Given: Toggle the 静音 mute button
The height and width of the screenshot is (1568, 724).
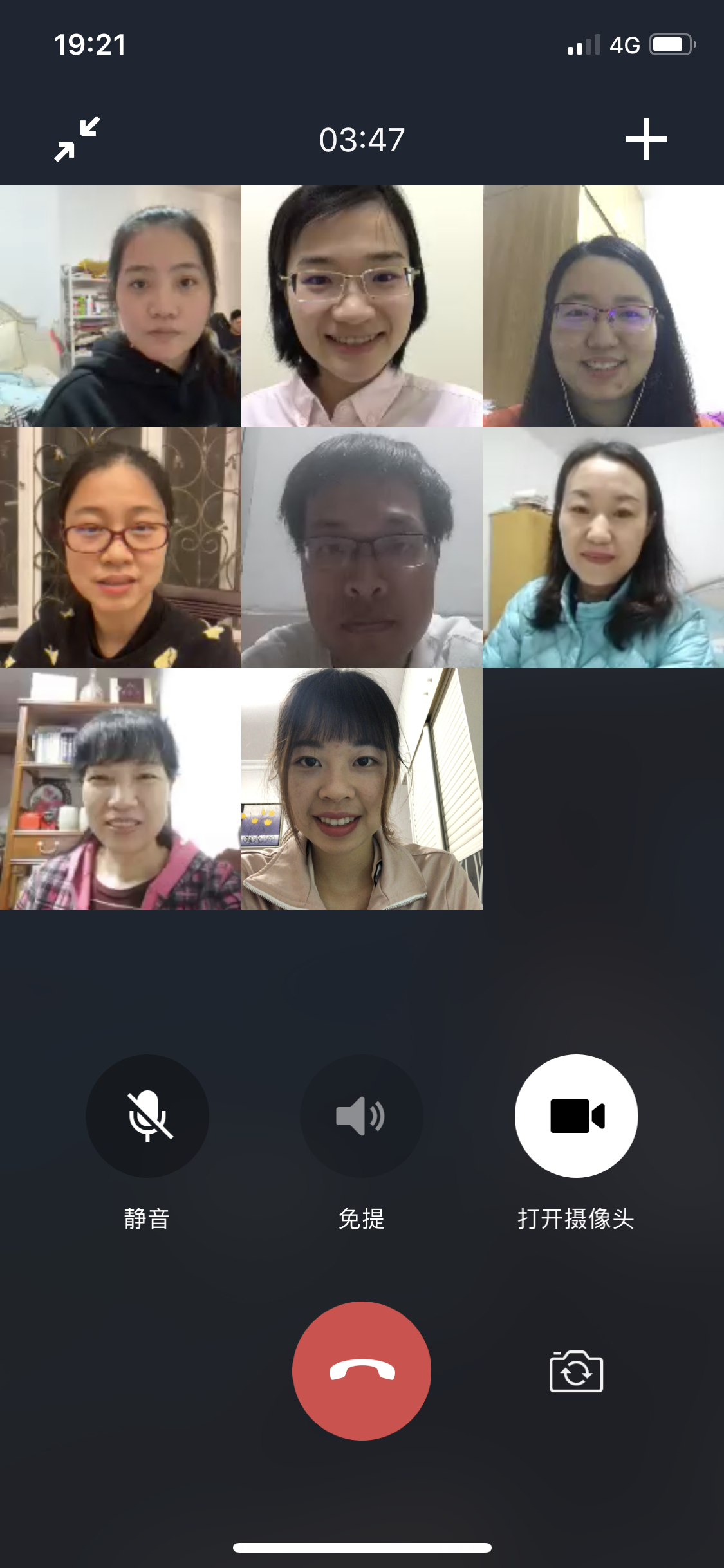Looking at the screenshot, I should 147,1115.
